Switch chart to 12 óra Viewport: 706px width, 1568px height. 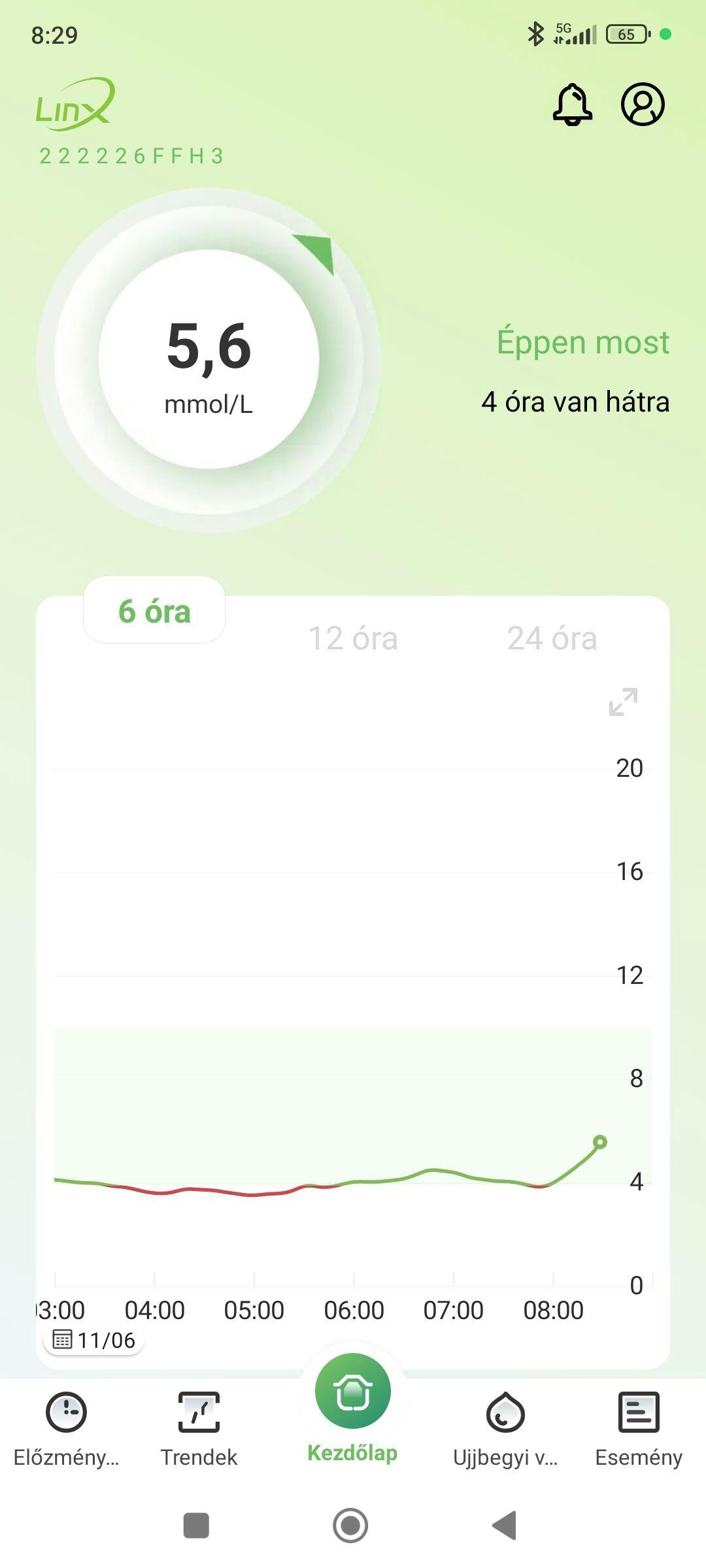353,638
